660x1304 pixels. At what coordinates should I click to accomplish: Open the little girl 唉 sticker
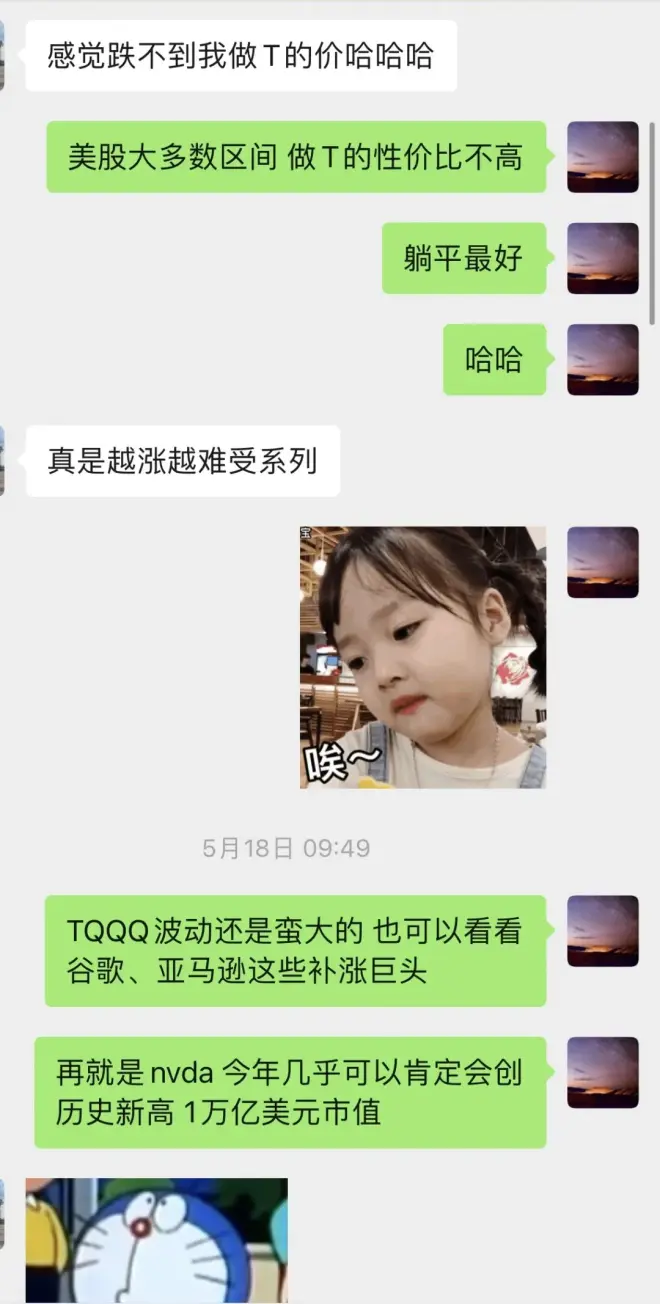(423, 657)
